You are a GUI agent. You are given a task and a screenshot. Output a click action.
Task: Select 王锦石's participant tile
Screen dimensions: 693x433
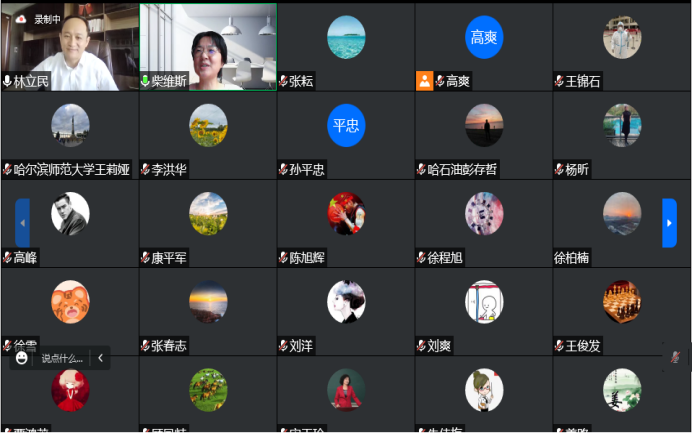622,47
